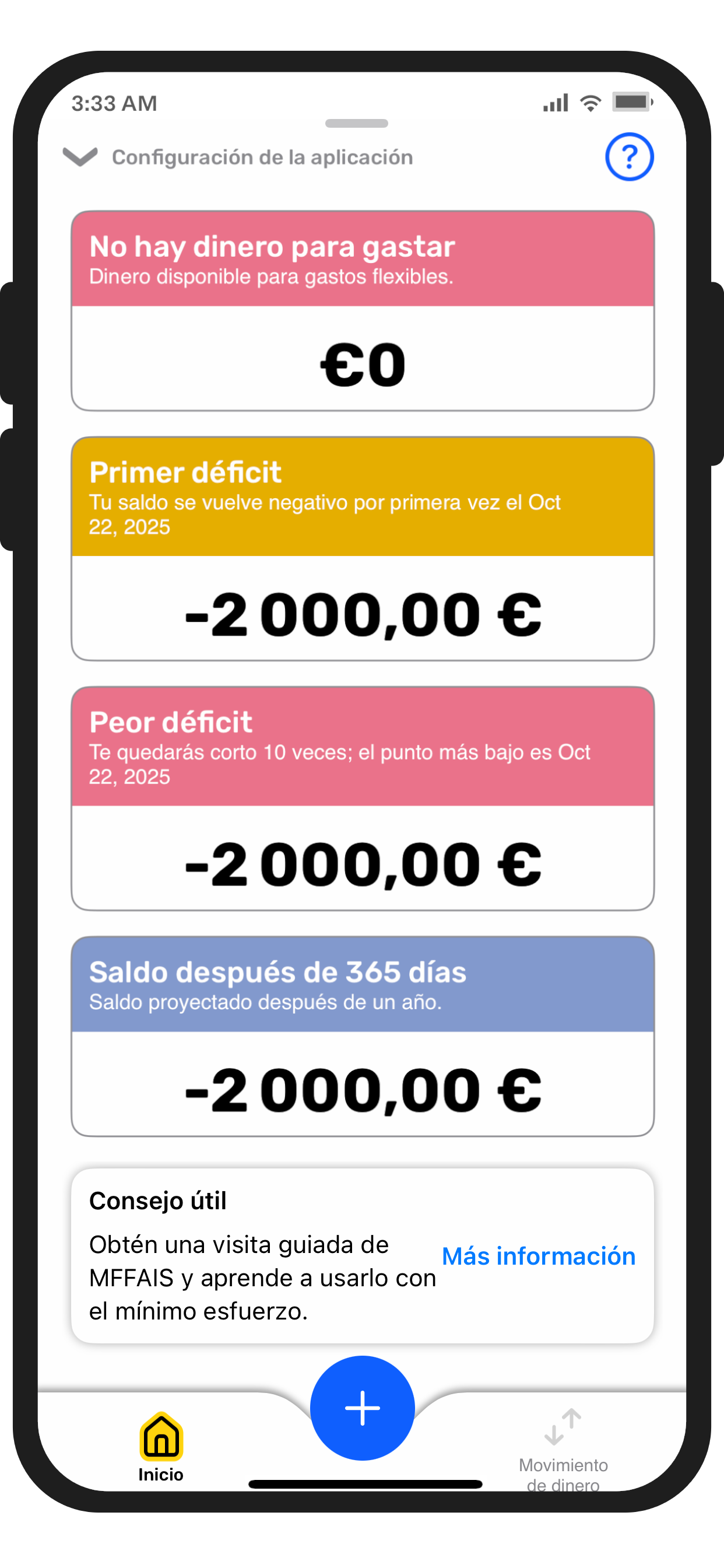Open Saldo después de 365 días card
724x1568 pixels.
point(363,1036)
